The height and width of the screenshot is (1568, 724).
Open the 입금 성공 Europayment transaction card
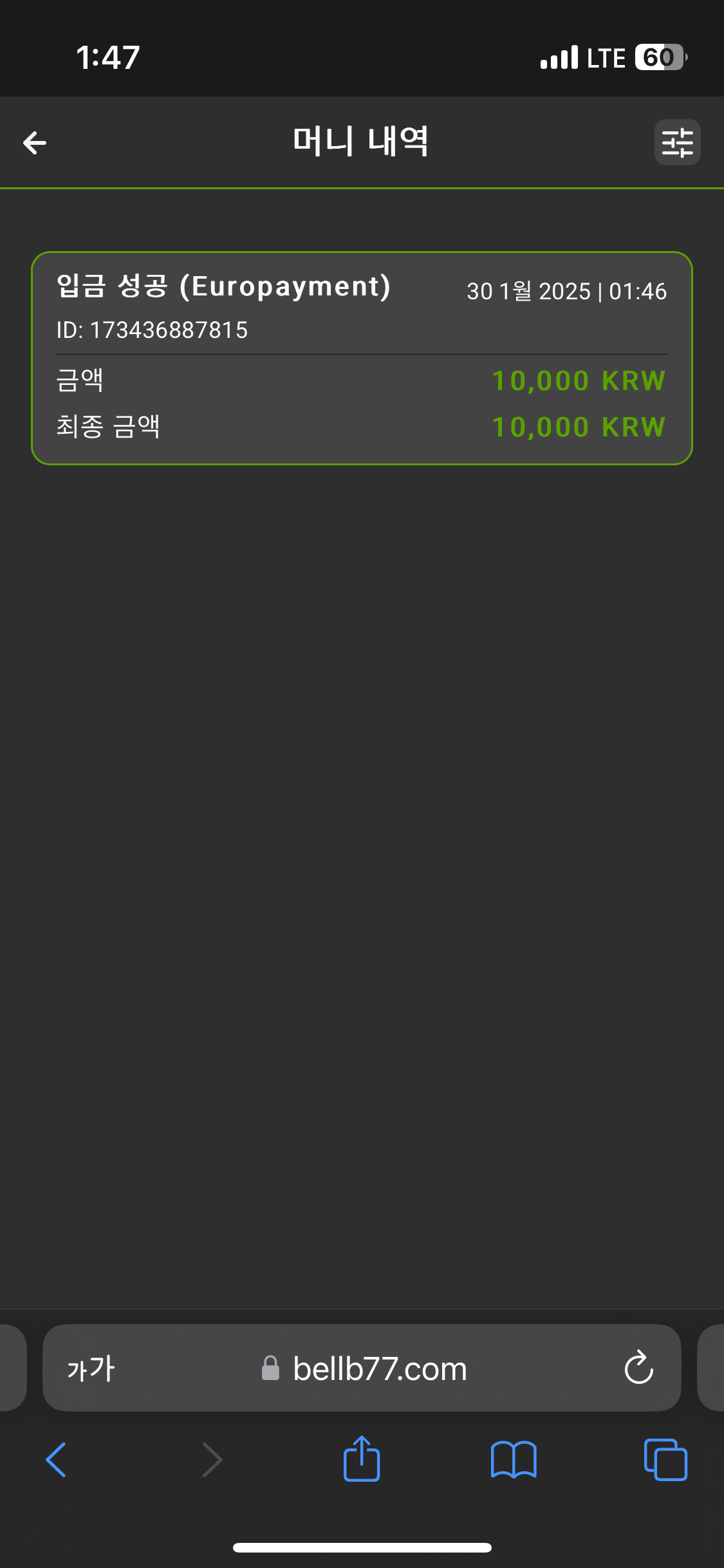(362, 358)
